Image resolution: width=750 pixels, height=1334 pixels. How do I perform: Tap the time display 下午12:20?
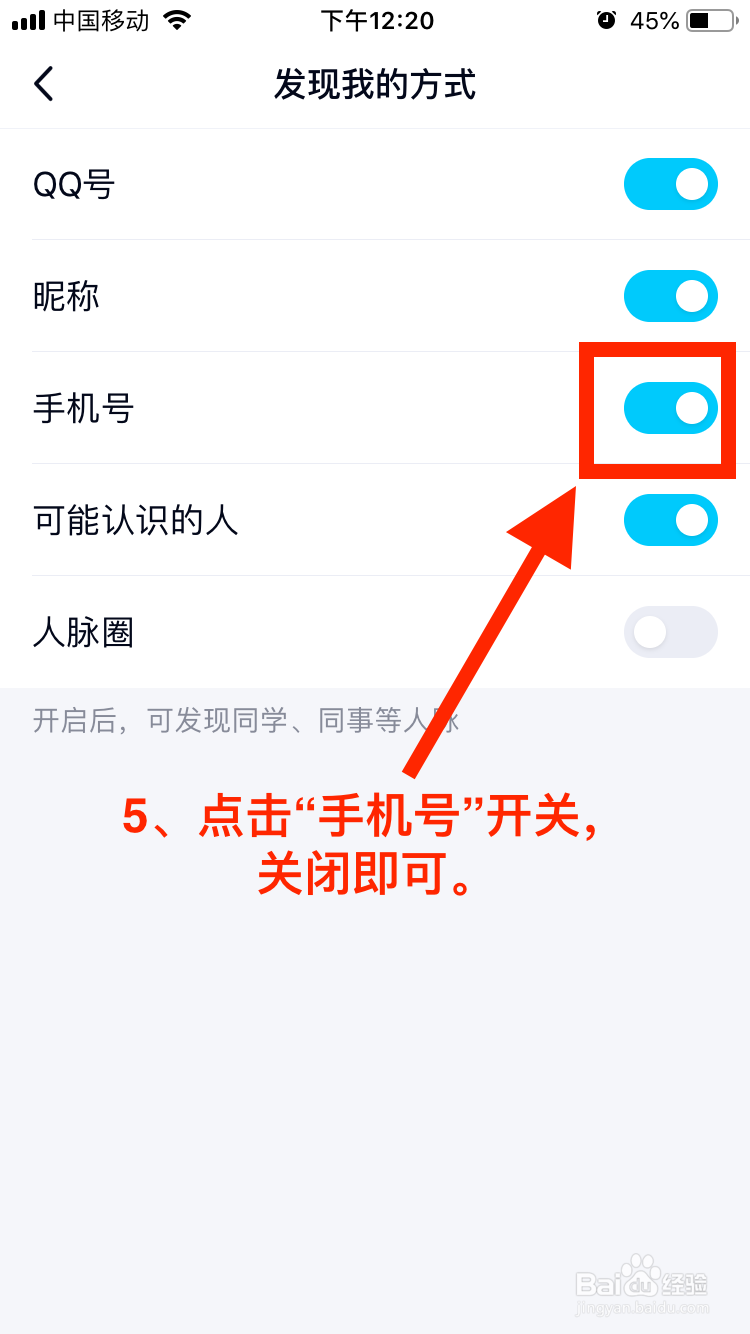[377, 20]
